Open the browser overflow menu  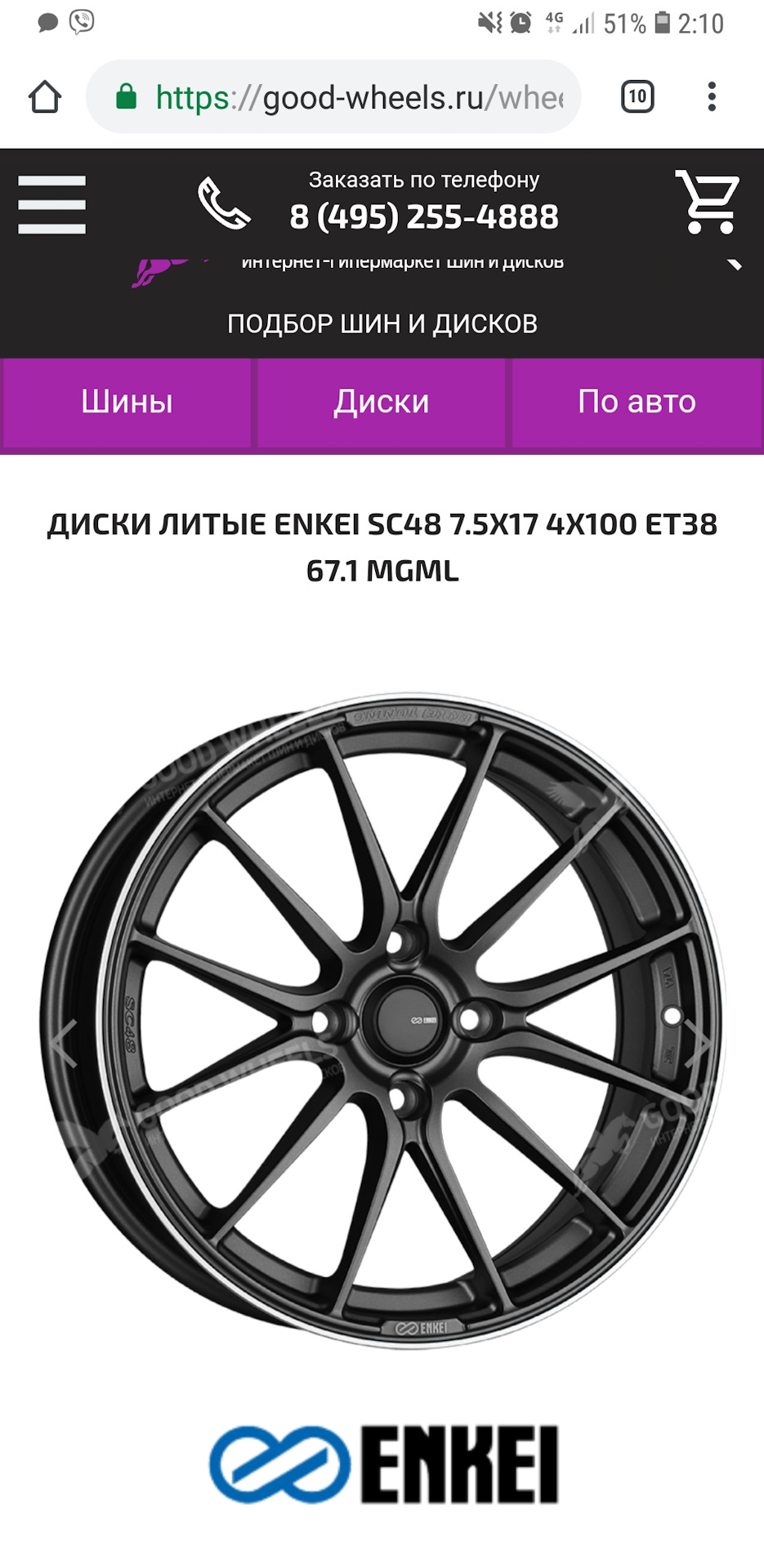click(x=712, y=97)
